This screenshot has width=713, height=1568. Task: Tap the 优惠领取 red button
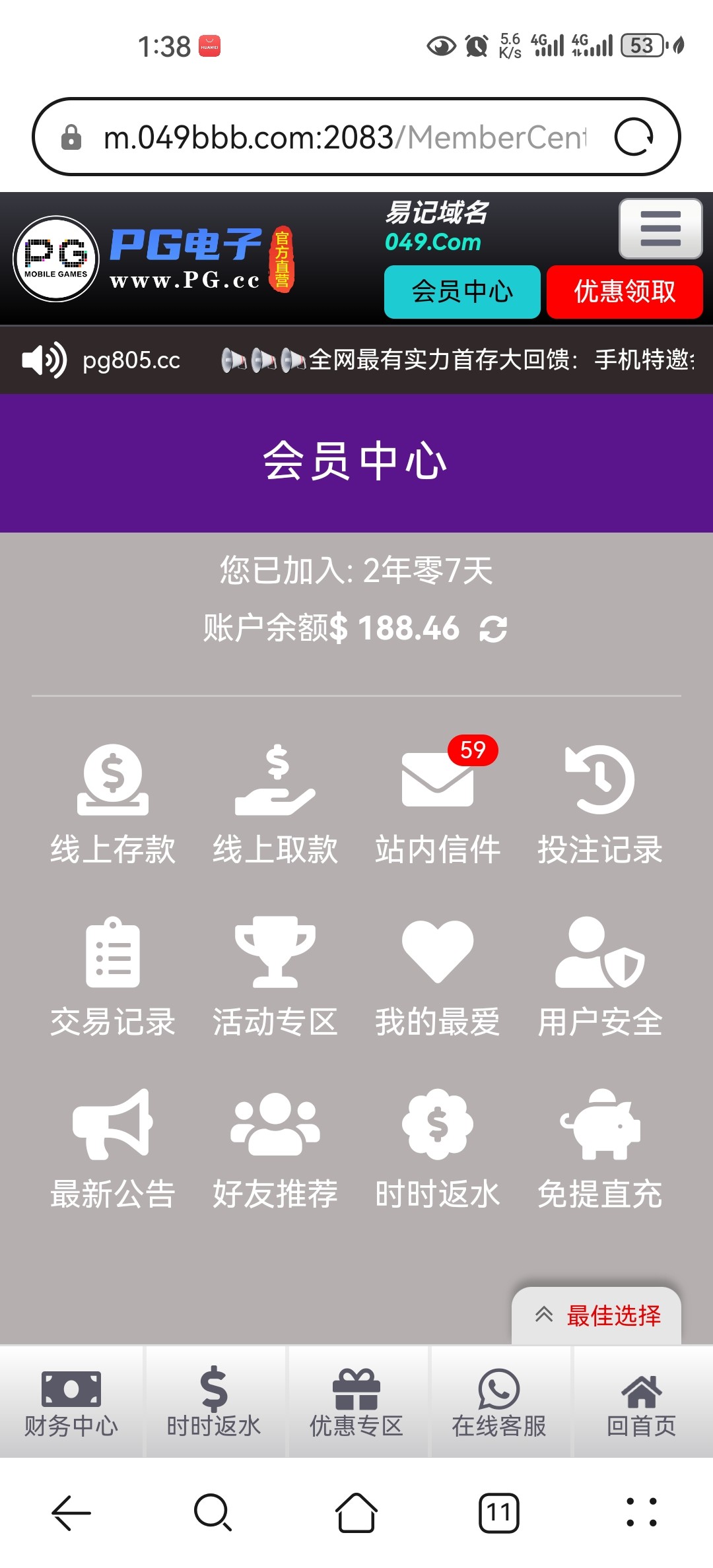(625, 292)
